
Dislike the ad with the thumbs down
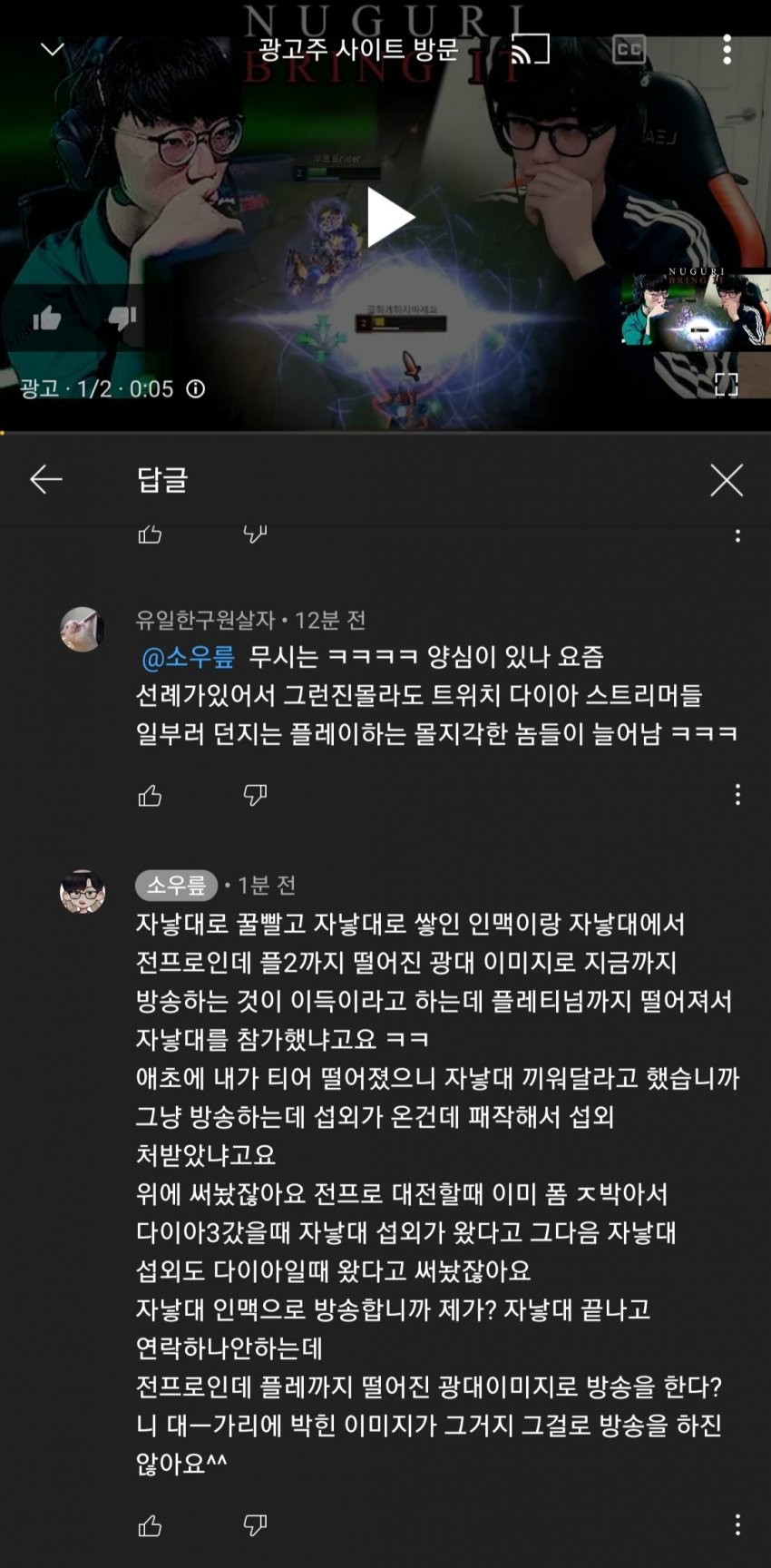click(122, 318)
